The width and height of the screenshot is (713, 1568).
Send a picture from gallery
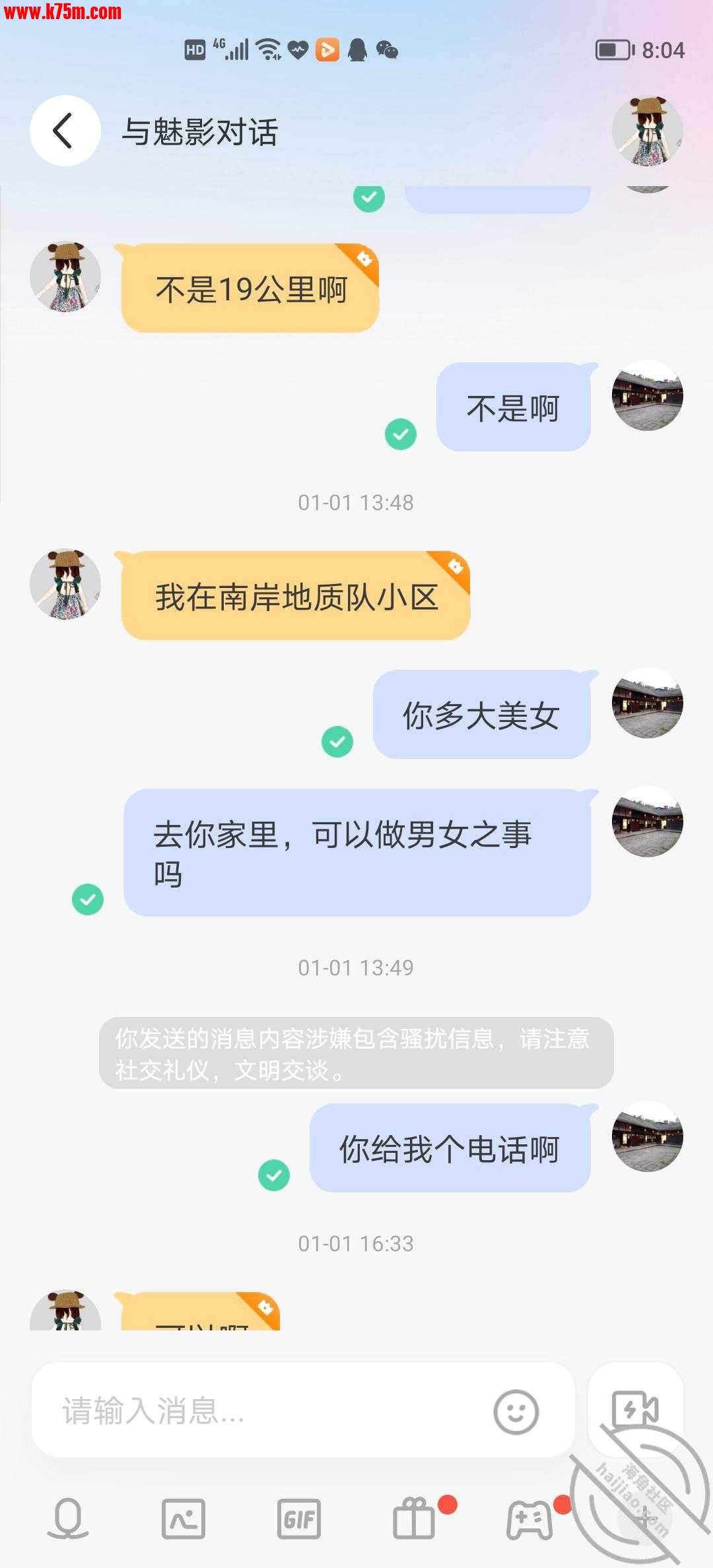184,1519
